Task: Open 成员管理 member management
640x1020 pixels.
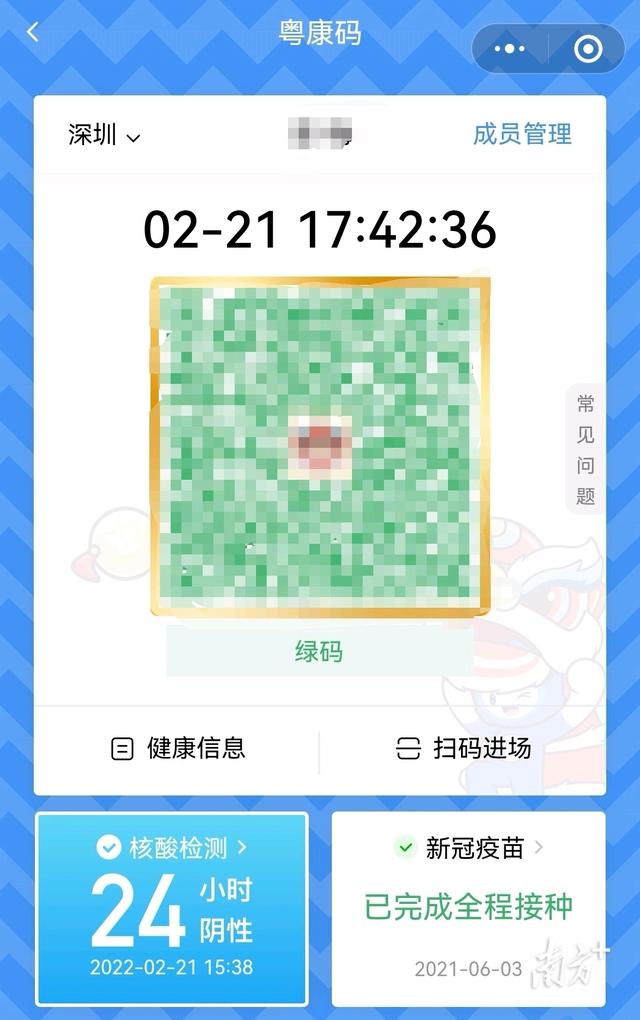Action: click(522, 134)
